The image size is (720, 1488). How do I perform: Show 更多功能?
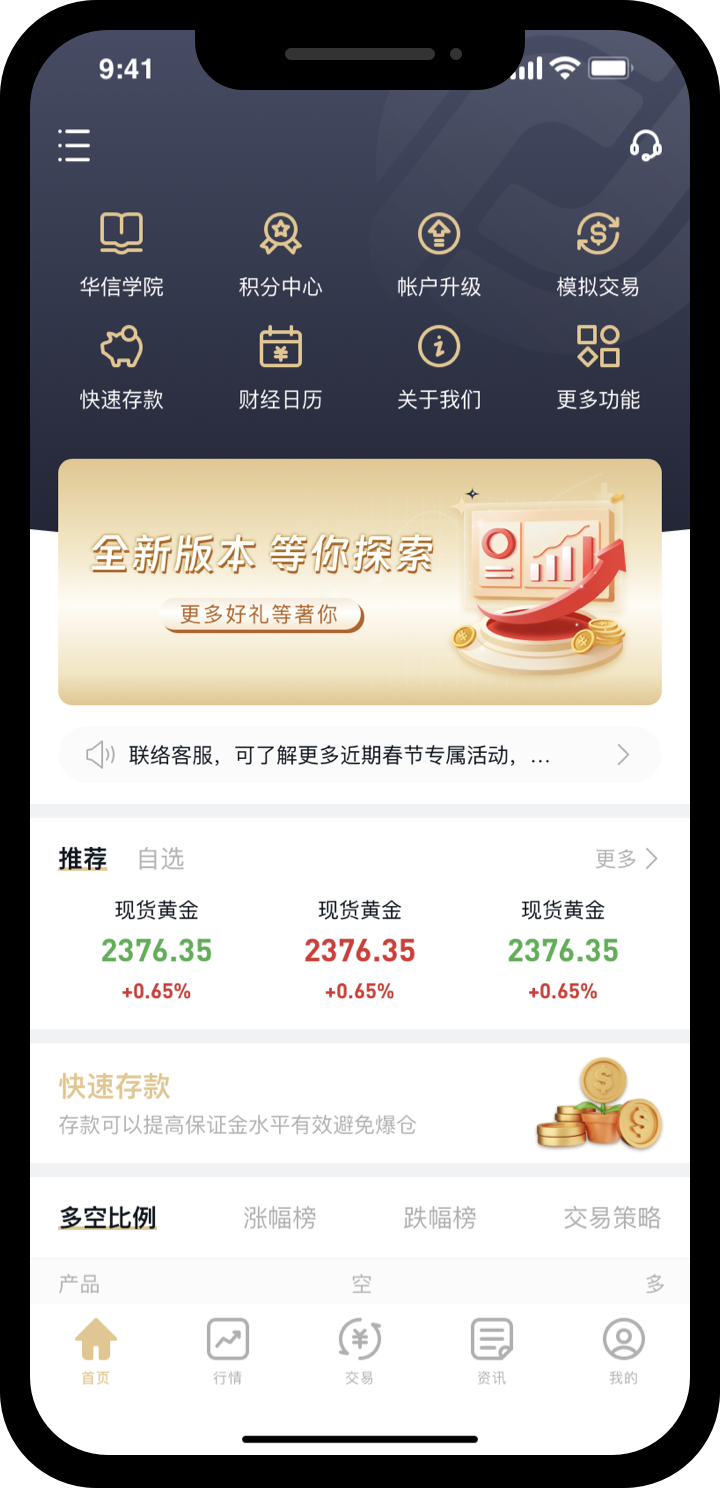coord(598,368)
